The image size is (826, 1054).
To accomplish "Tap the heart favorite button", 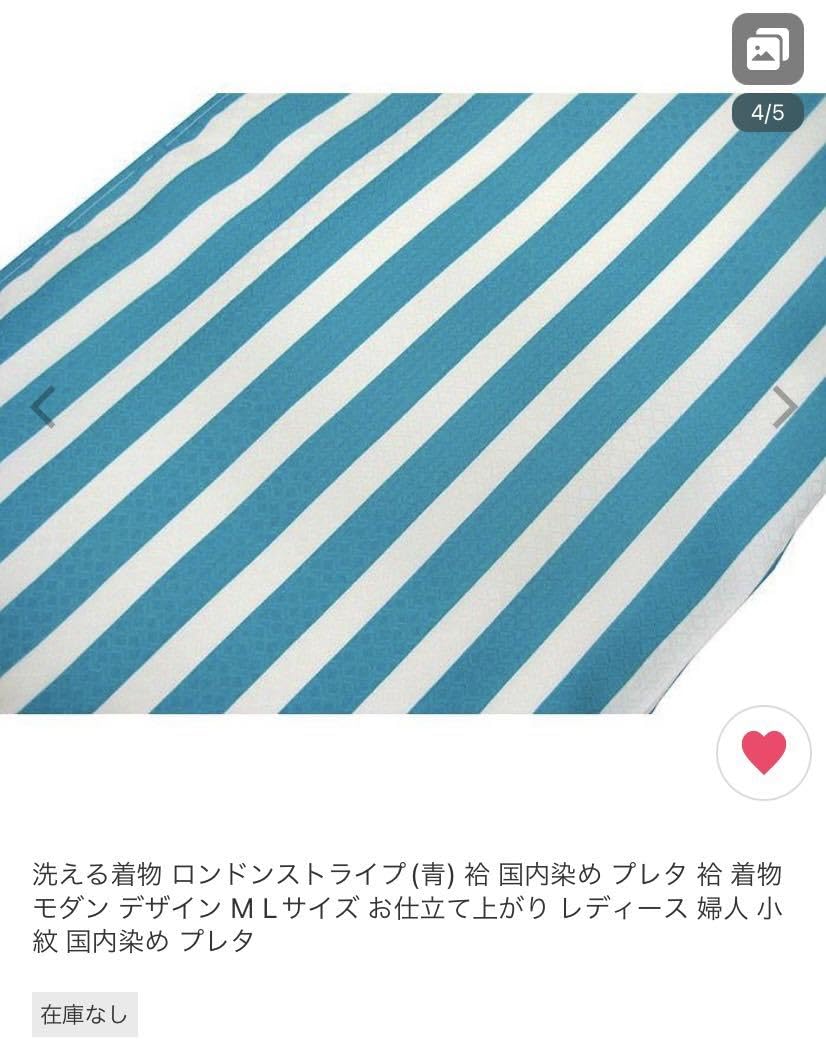I will tap(764, 752).
